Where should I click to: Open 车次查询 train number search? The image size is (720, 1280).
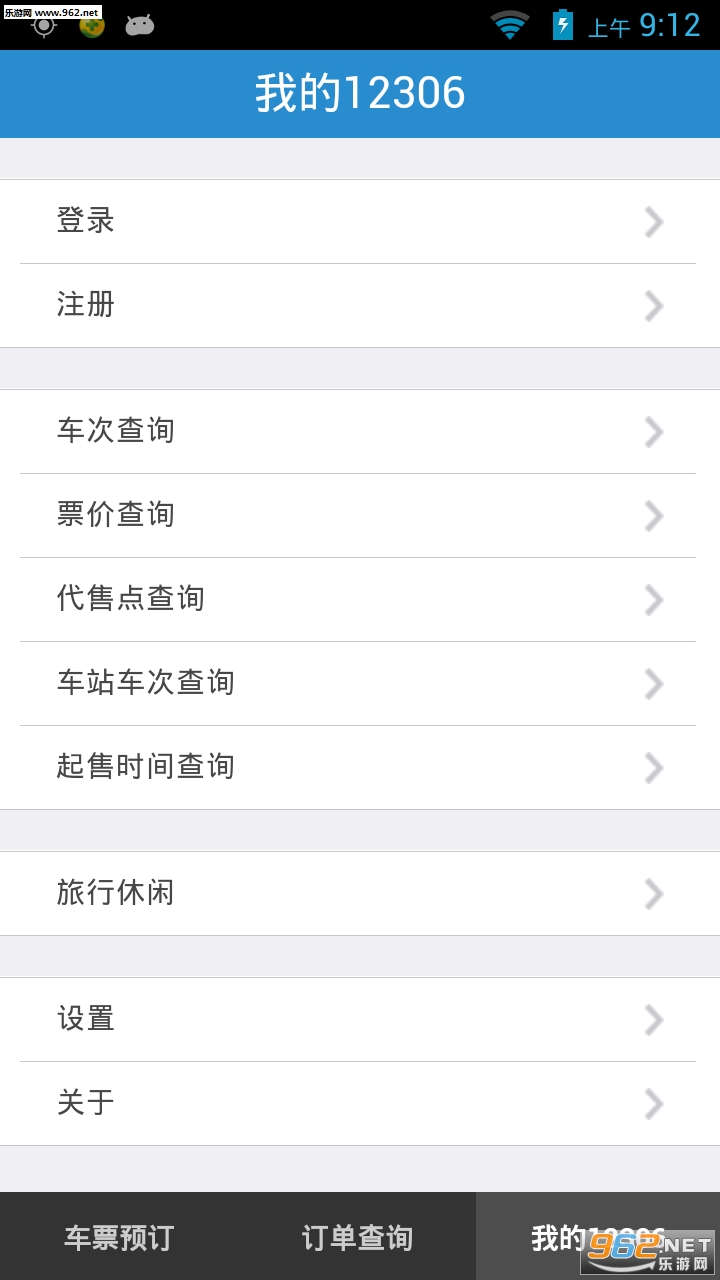click(x=360, y=431)
